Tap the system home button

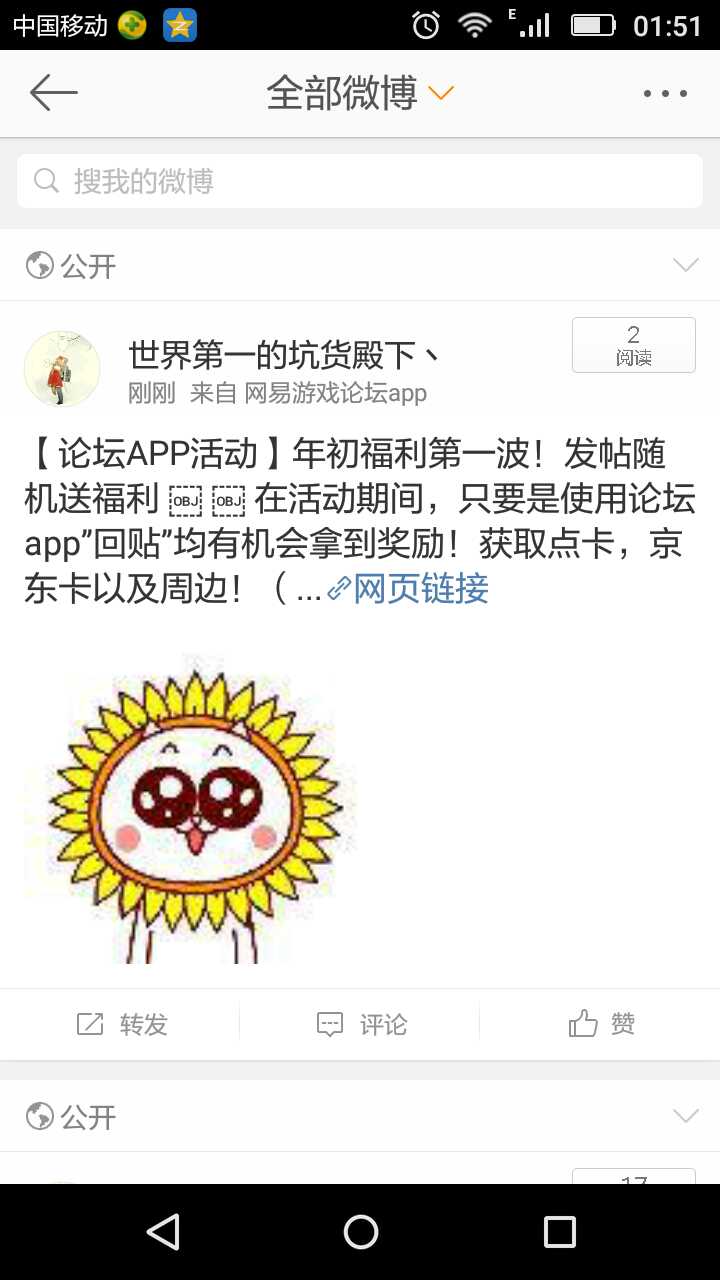pos(360,1232)
